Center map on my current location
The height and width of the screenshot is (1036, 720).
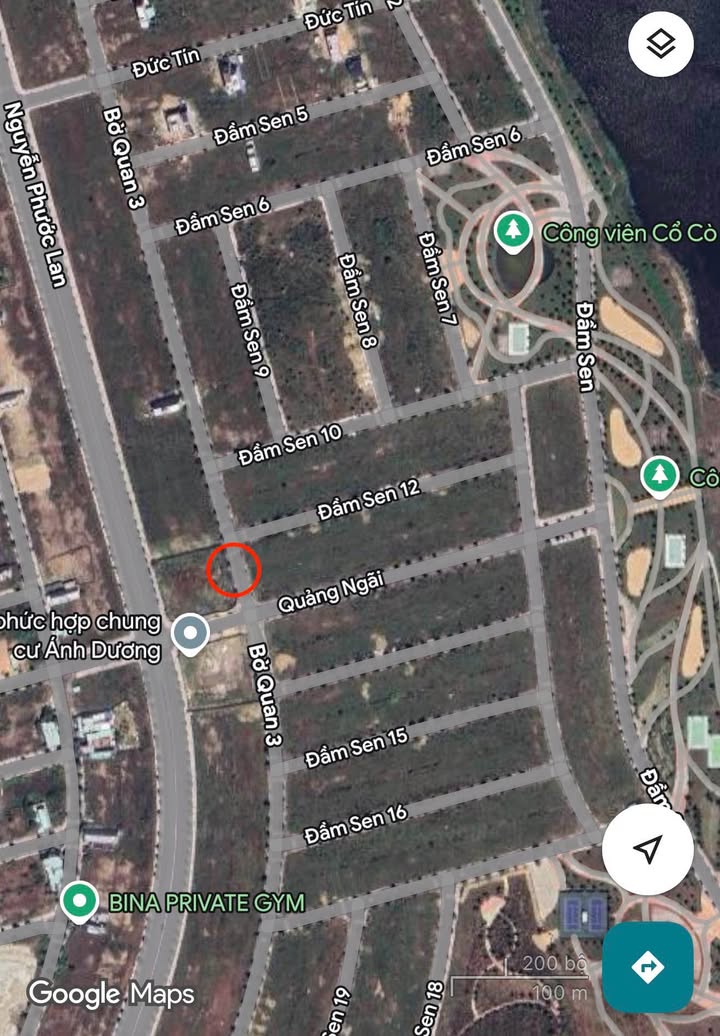tap(648, 850)
